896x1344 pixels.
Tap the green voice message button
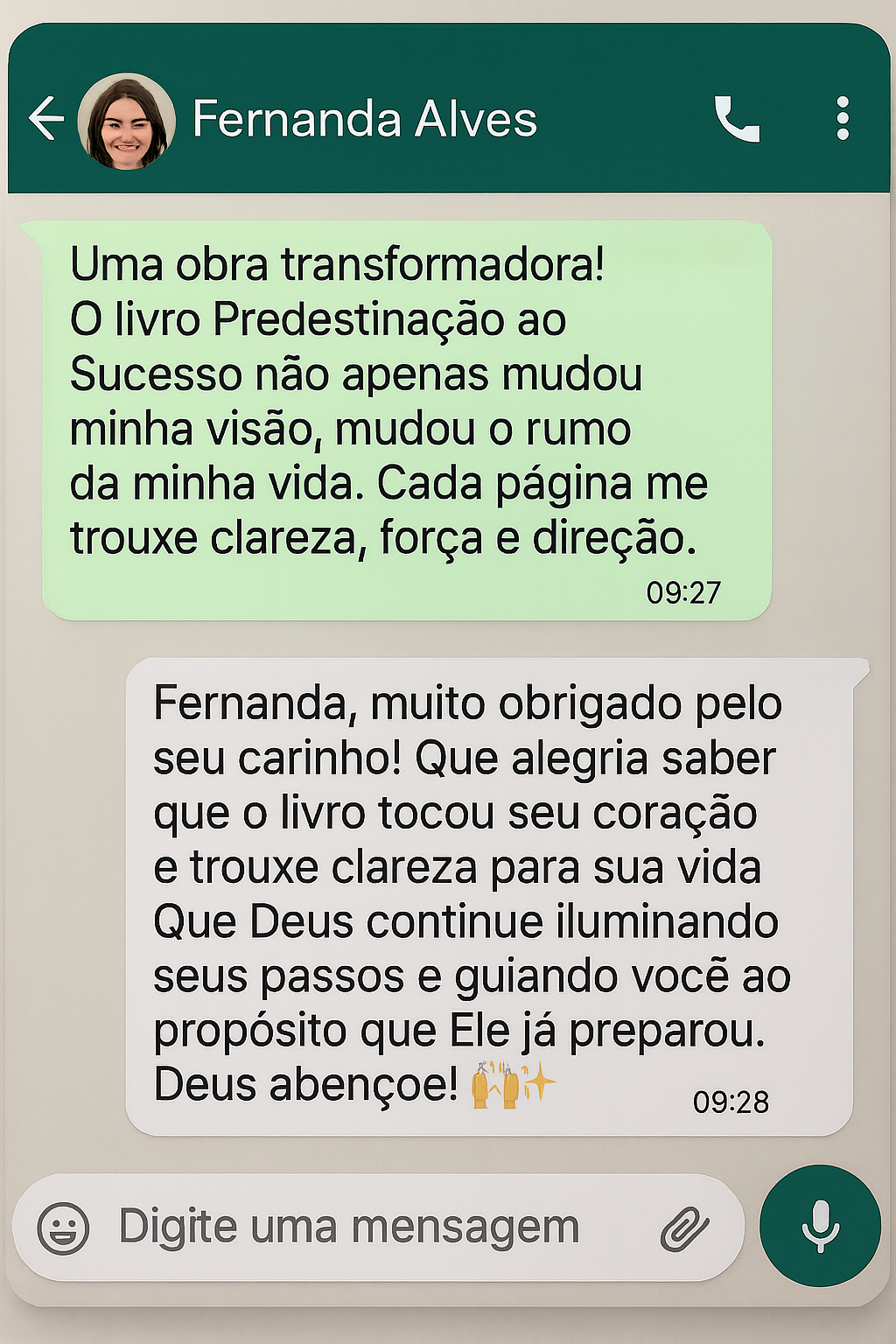click(x=819, y=1224)
